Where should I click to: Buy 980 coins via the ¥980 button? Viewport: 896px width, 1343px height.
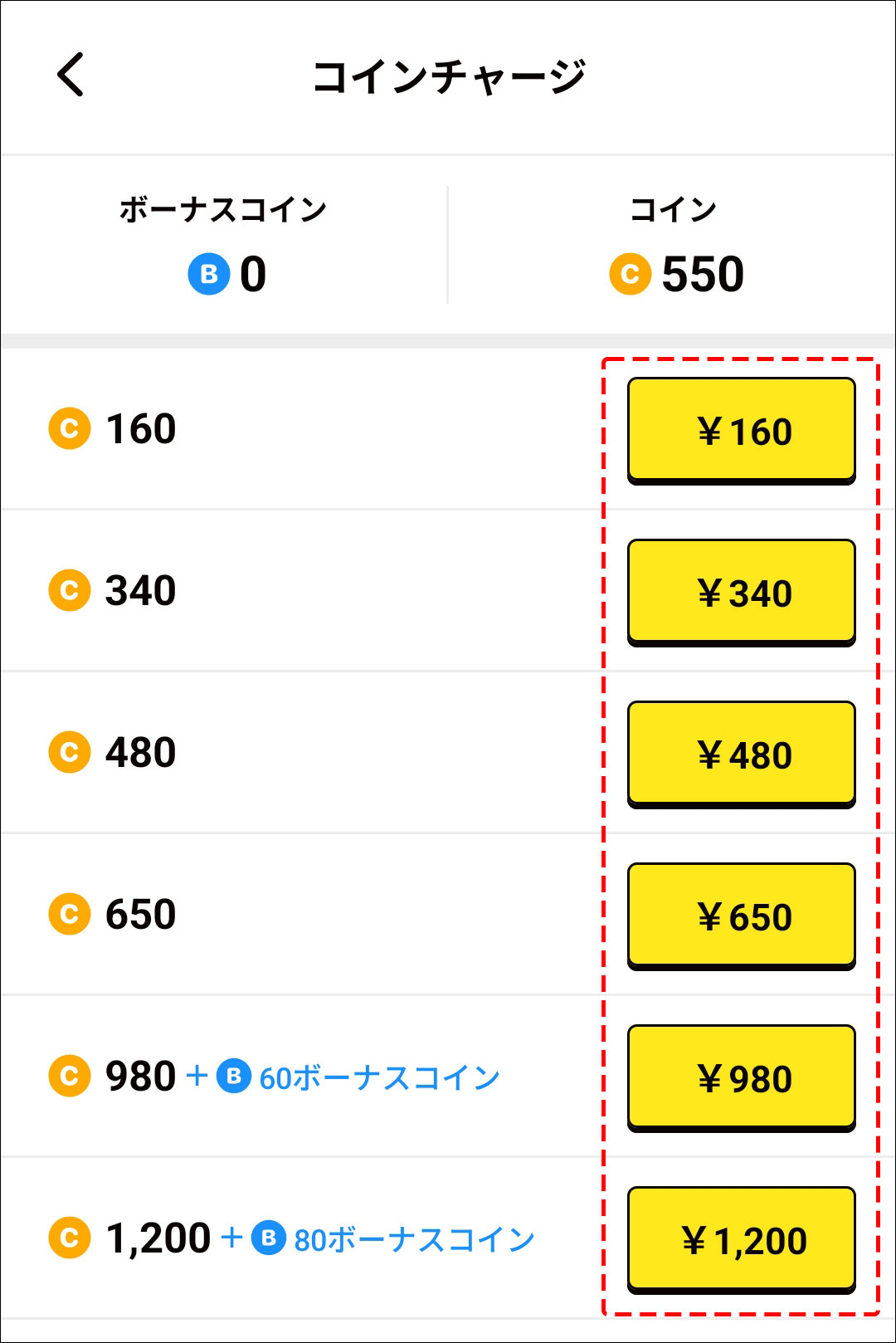tap(742, 1078)
